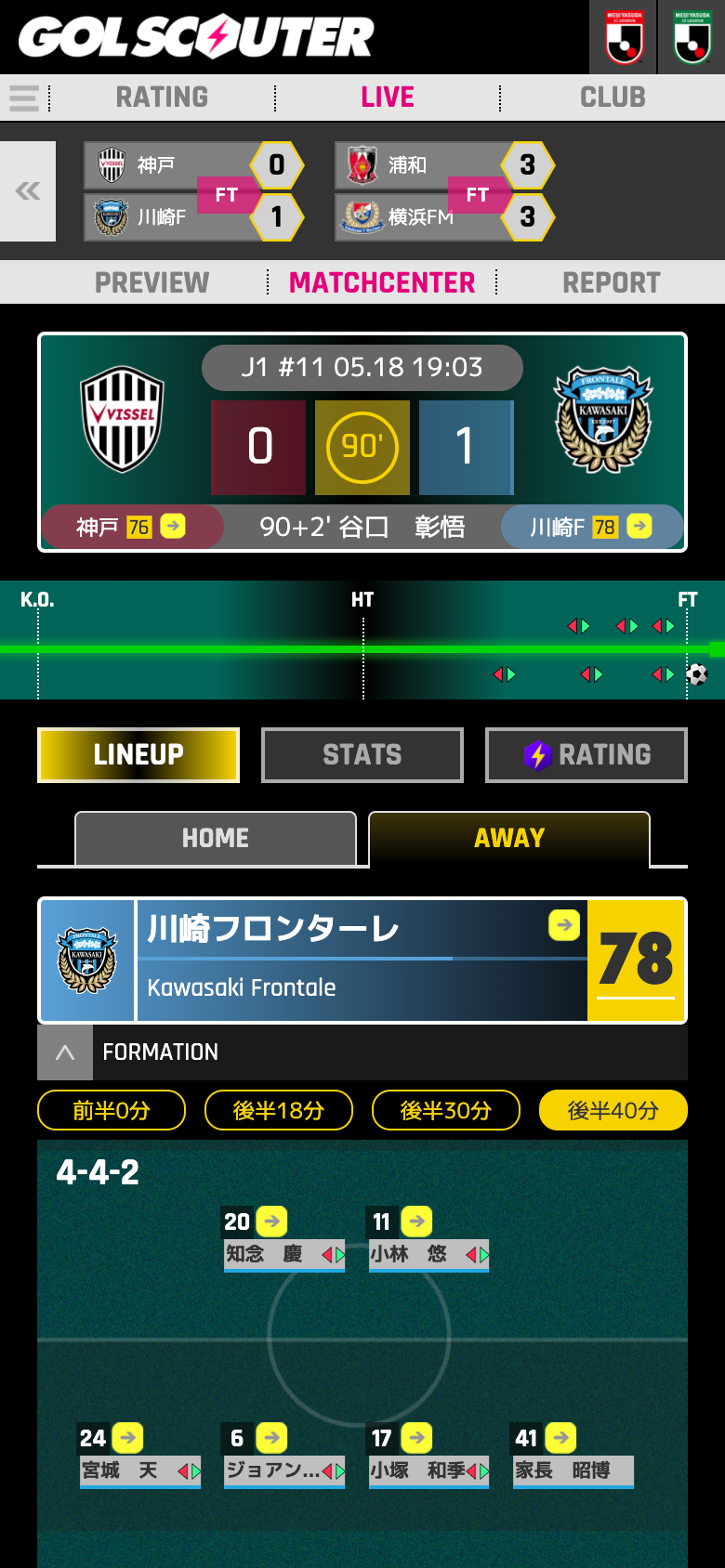Image resolution: width=725 pixels, height=1568 pixels.
Task: Click the lightning bolt on the RATING button
Action: [x=536, y=754]
